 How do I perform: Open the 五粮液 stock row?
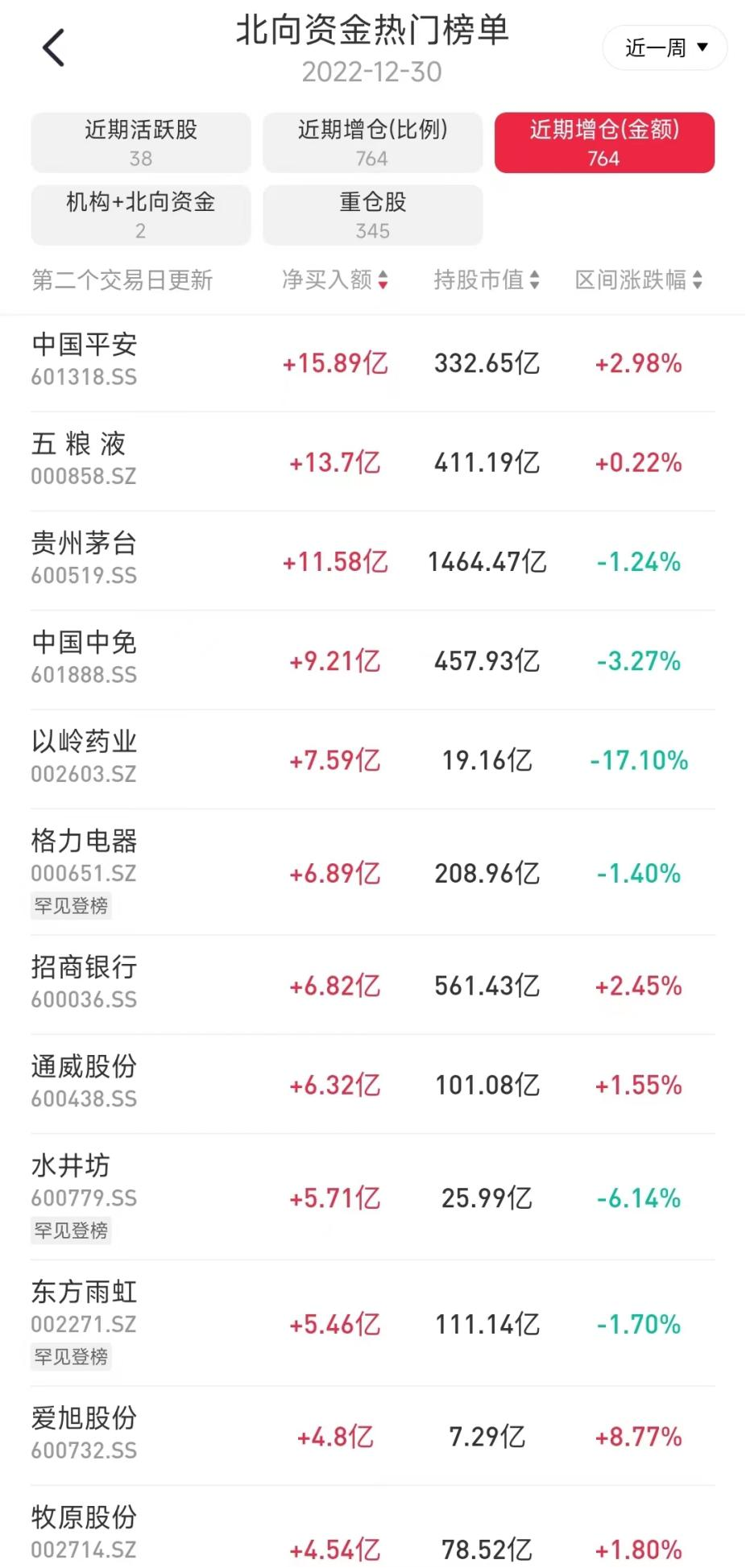tap(372, 461)
